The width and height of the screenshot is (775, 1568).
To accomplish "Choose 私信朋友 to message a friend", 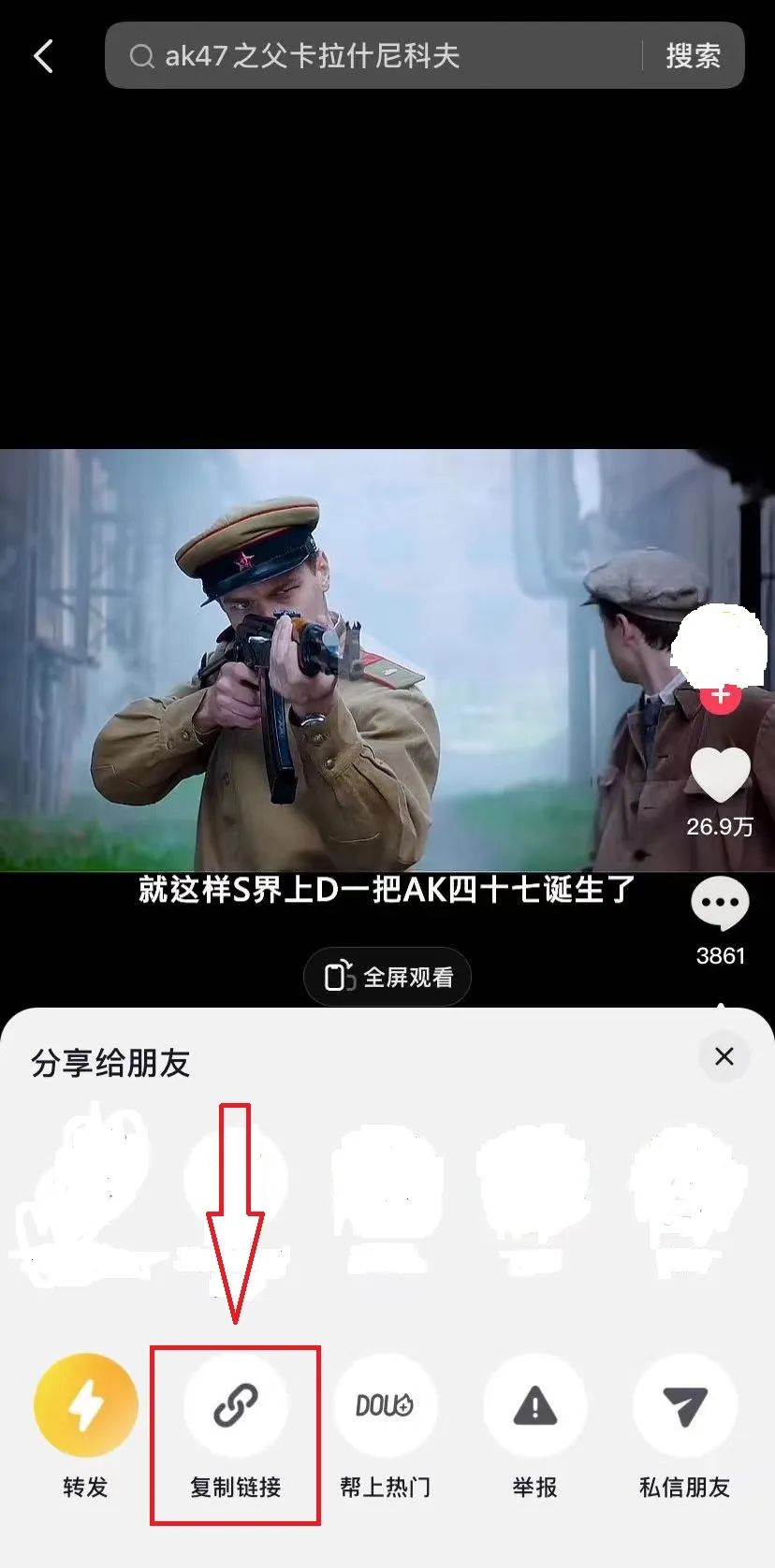I will [684, 1405].
